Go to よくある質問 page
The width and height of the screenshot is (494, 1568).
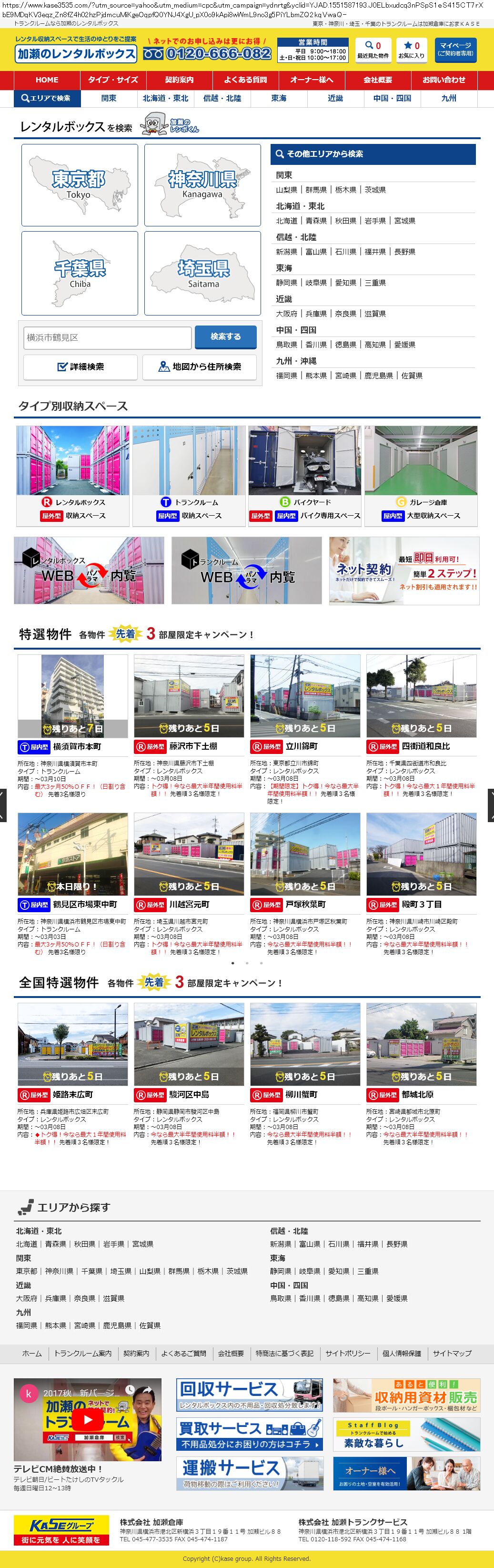(245, 80)
